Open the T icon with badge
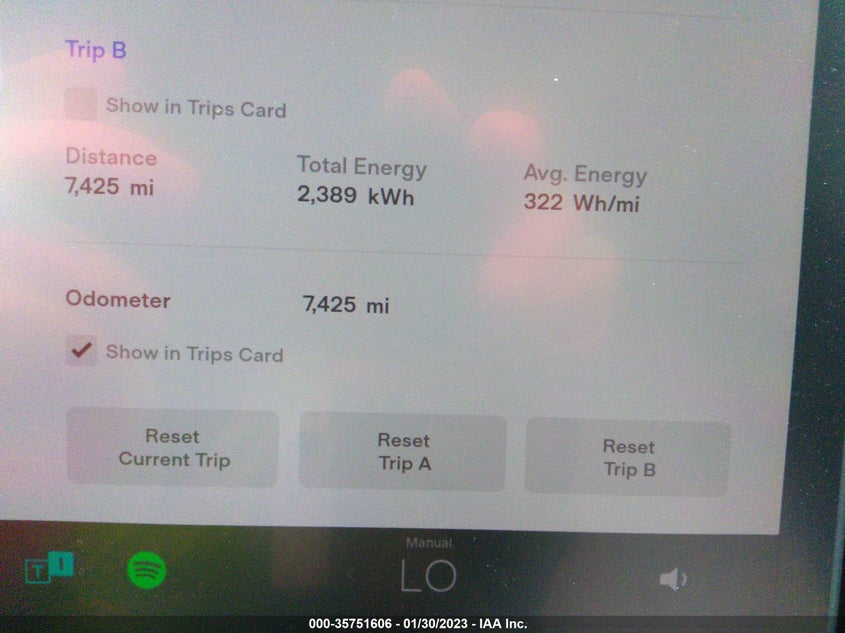845x633 pixels. (x=49, y=569)
